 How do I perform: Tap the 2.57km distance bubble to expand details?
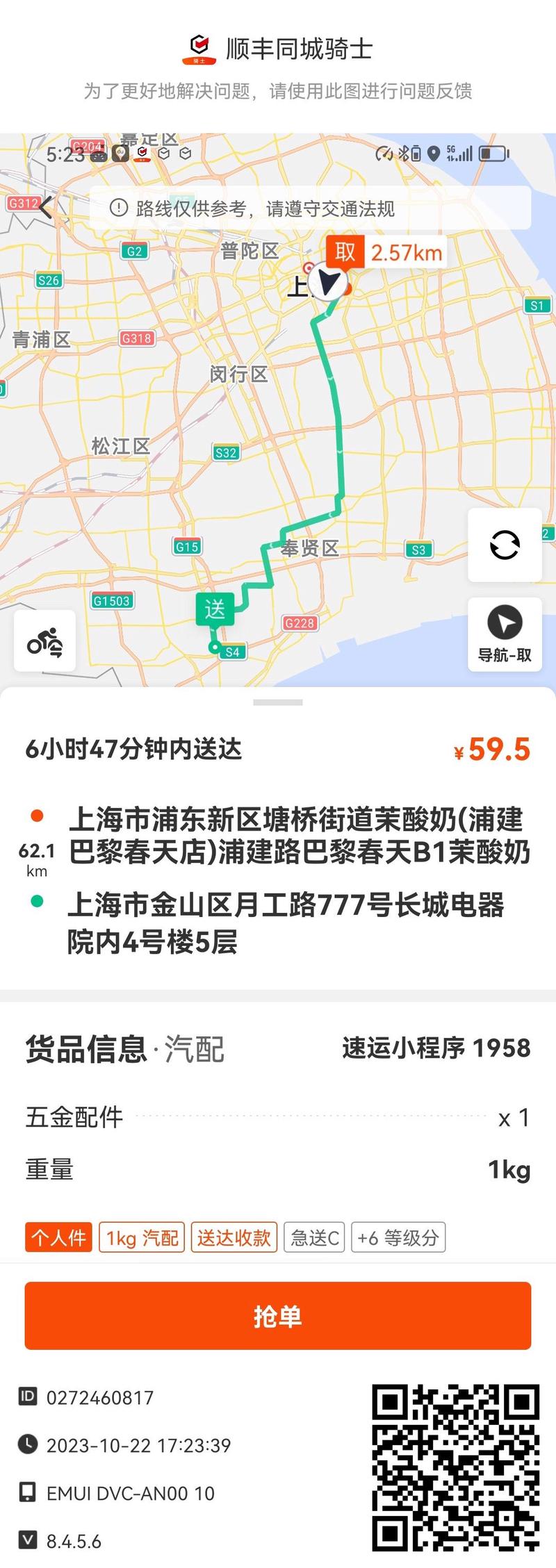point(406,252)
